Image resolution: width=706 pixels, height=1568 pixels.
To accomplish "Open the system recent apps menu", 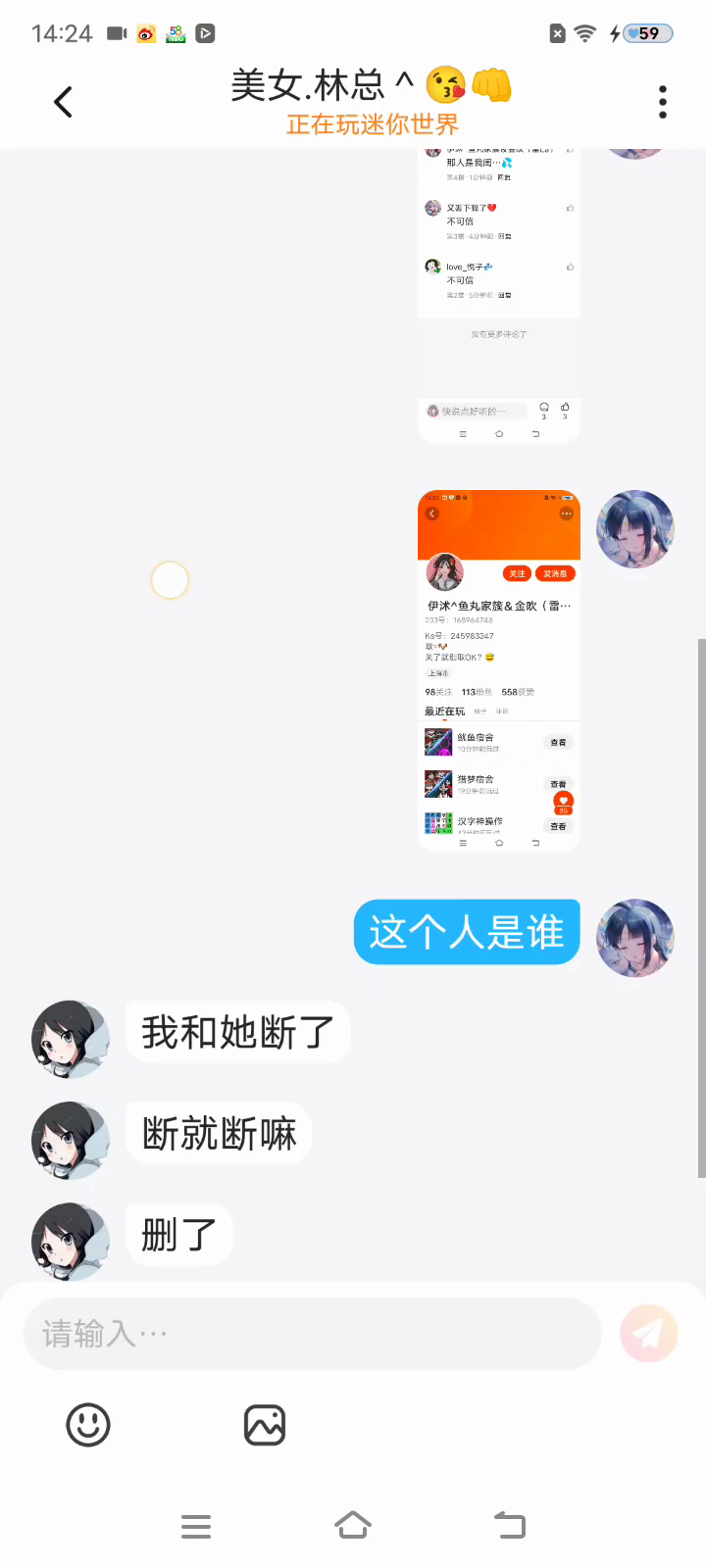I will [x=196, y=1526].
